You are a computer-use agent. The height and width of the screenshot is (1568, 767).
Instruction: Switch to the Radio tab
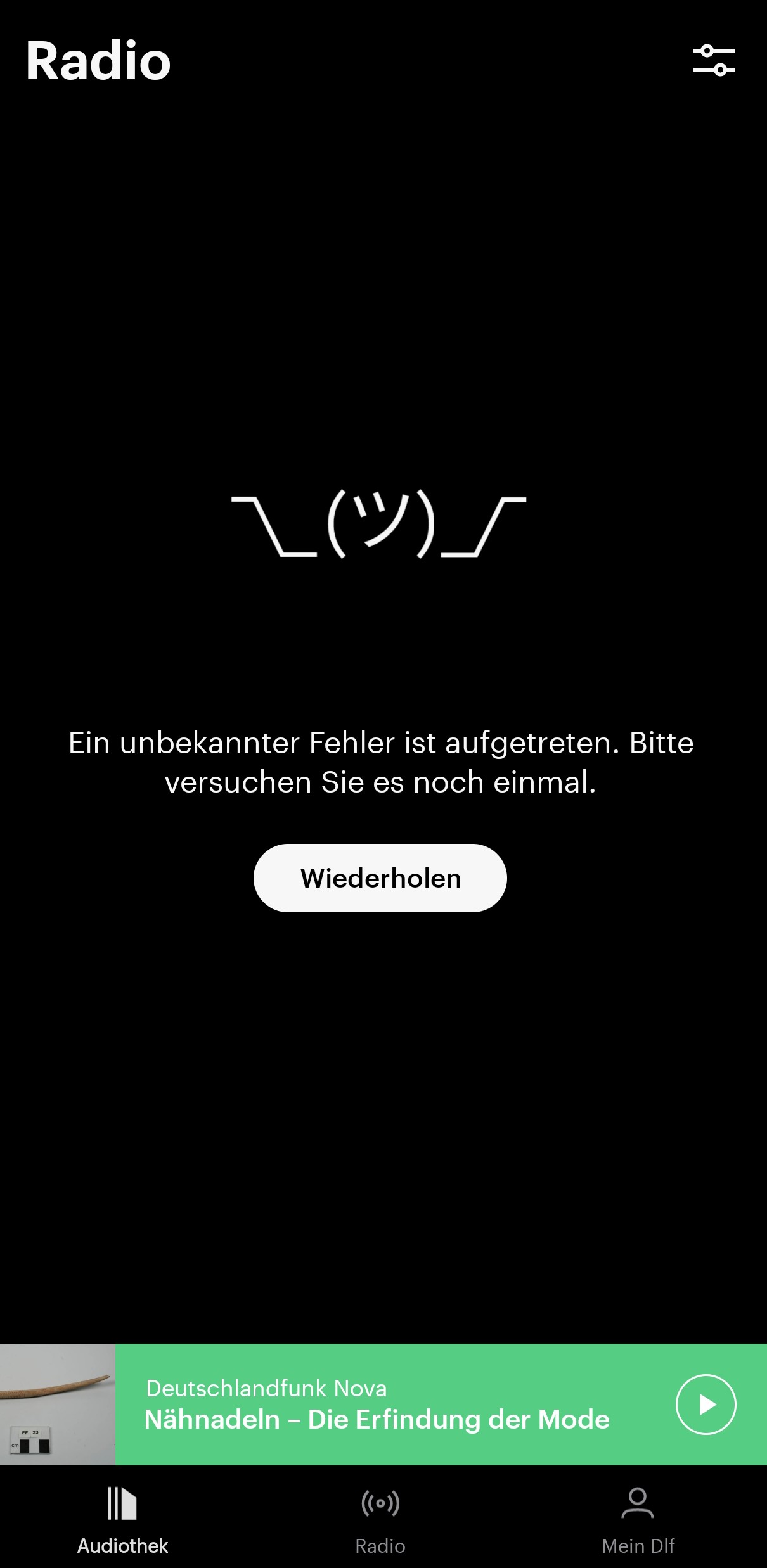380,1519
